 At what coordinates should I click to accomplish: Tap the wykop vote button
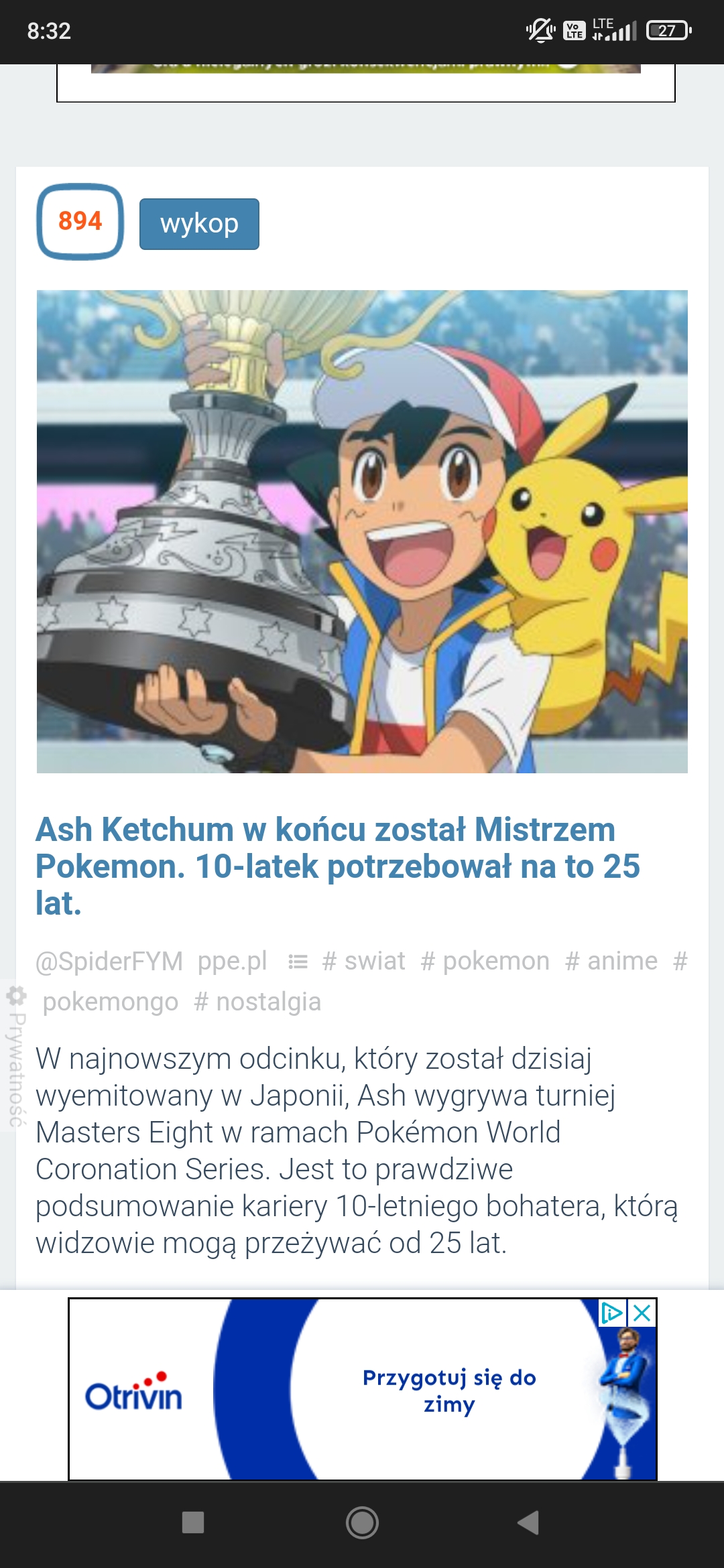coord(199,224)
